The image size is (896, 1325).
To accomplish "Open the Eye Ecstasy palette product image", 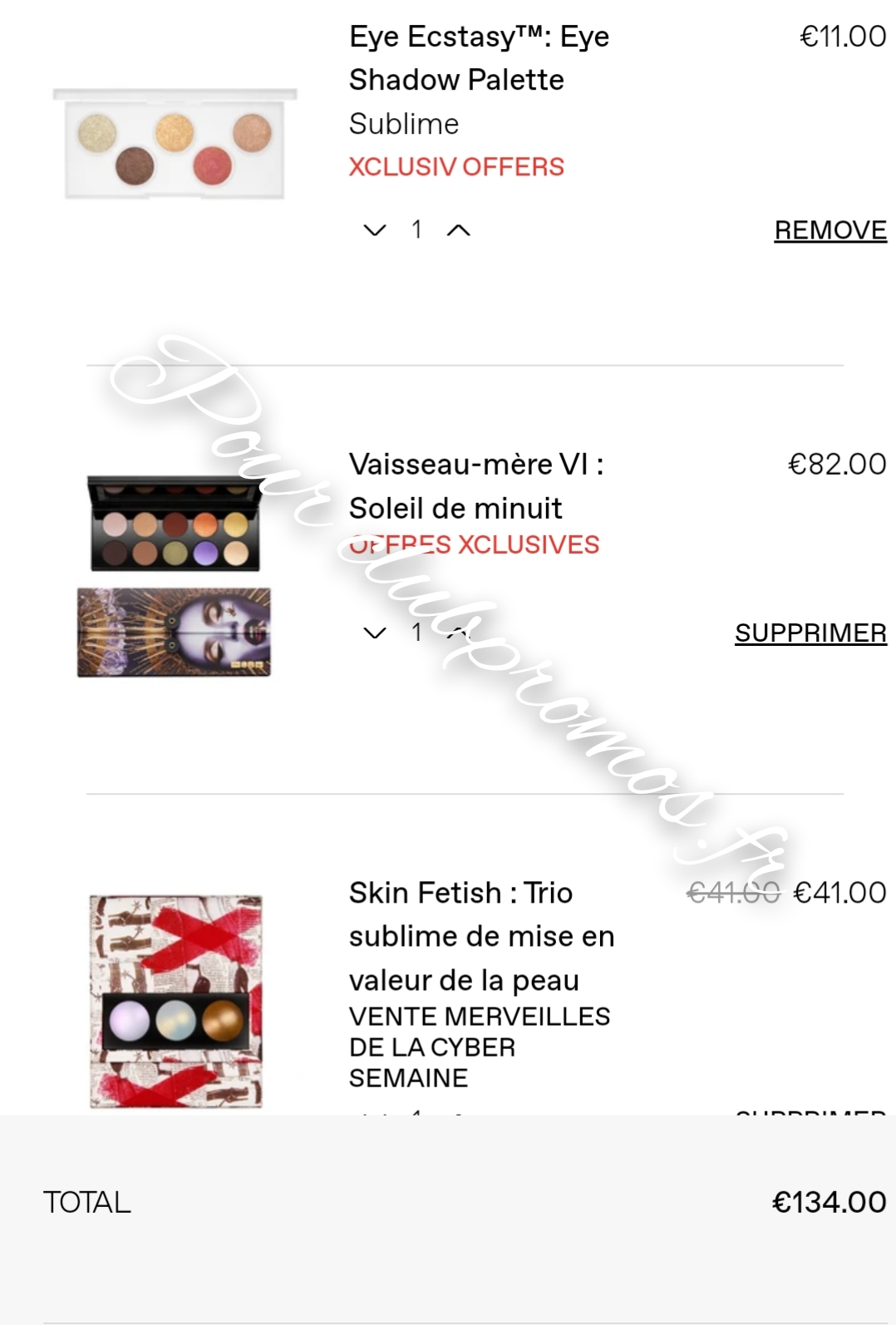I will coord(175,144).
